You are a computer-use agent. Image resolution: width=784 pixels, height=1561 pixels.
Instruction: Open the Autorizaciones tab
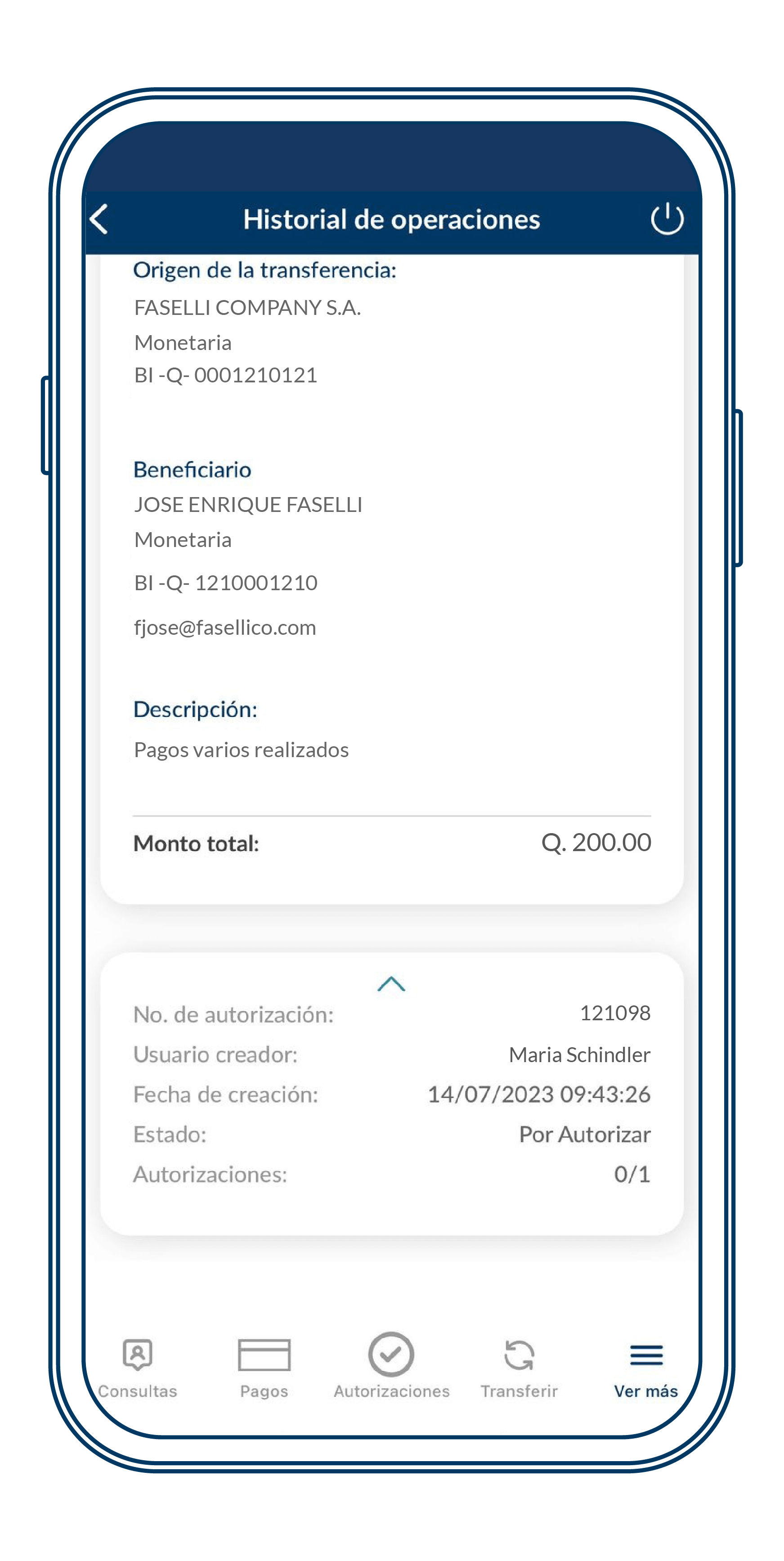click(x=391, y=1366)
